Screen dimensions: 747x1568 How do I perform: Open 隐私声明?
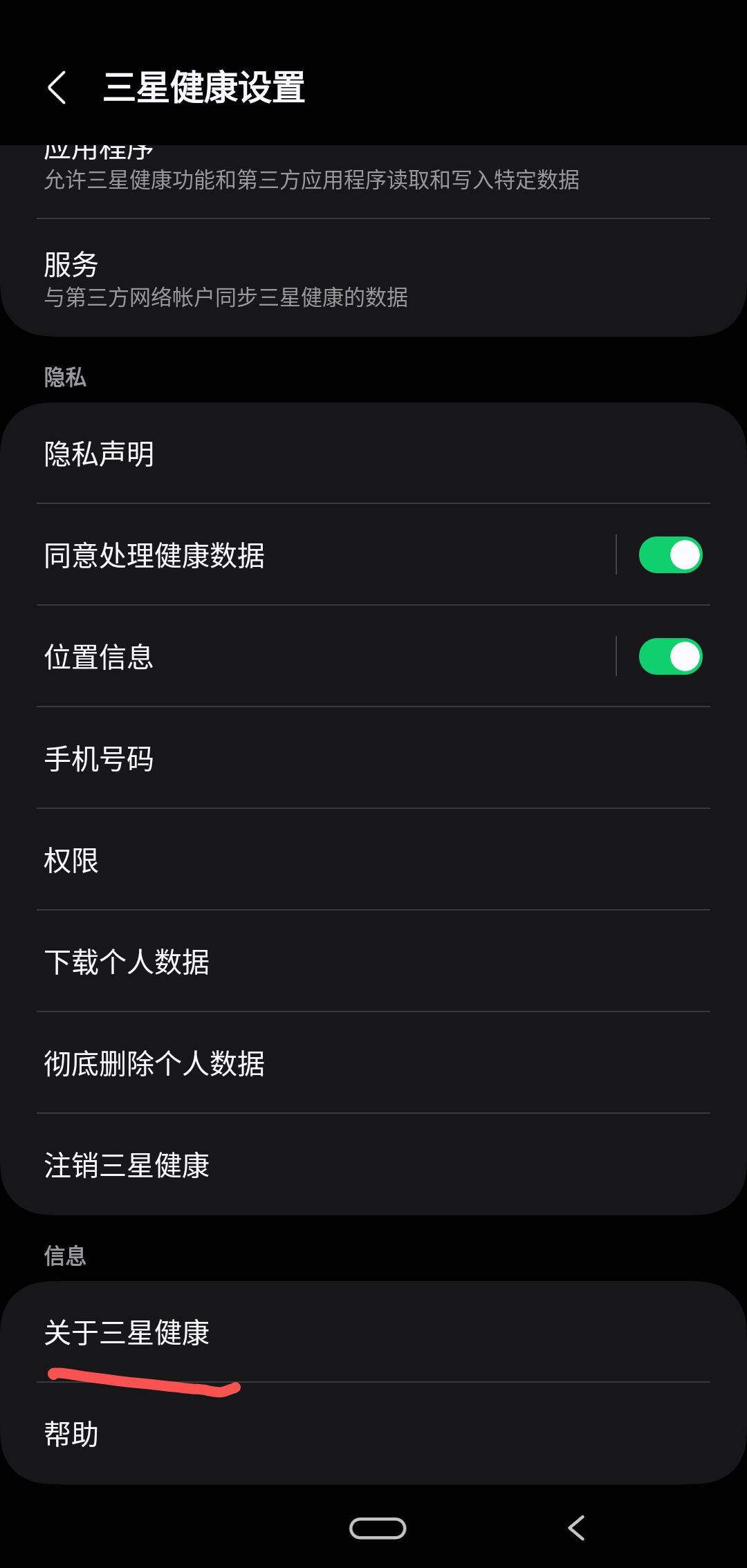tap(373, 454)
